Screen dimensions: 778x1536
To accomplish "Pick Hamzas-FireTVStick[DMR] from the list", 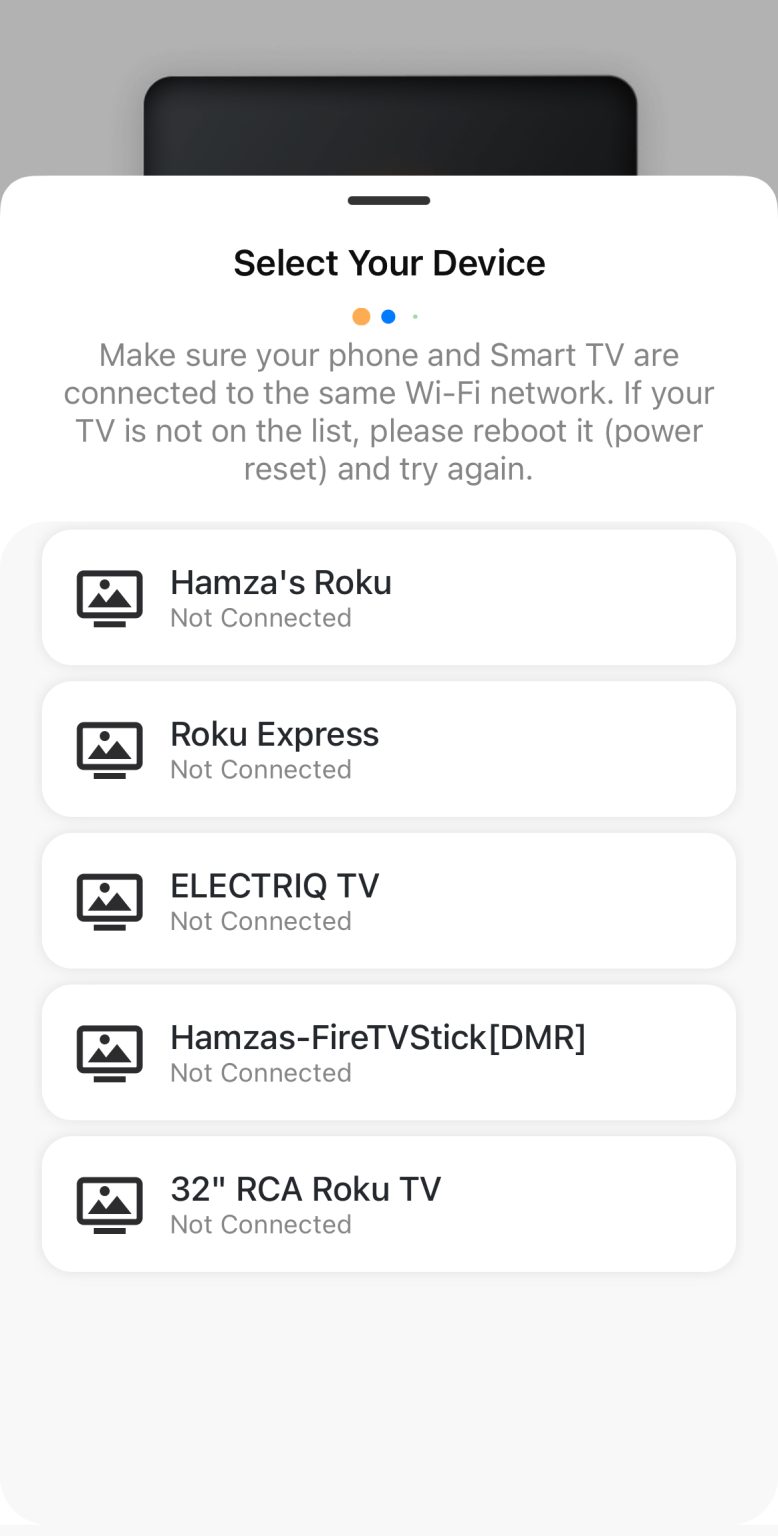I will [x=388, y=1052].
